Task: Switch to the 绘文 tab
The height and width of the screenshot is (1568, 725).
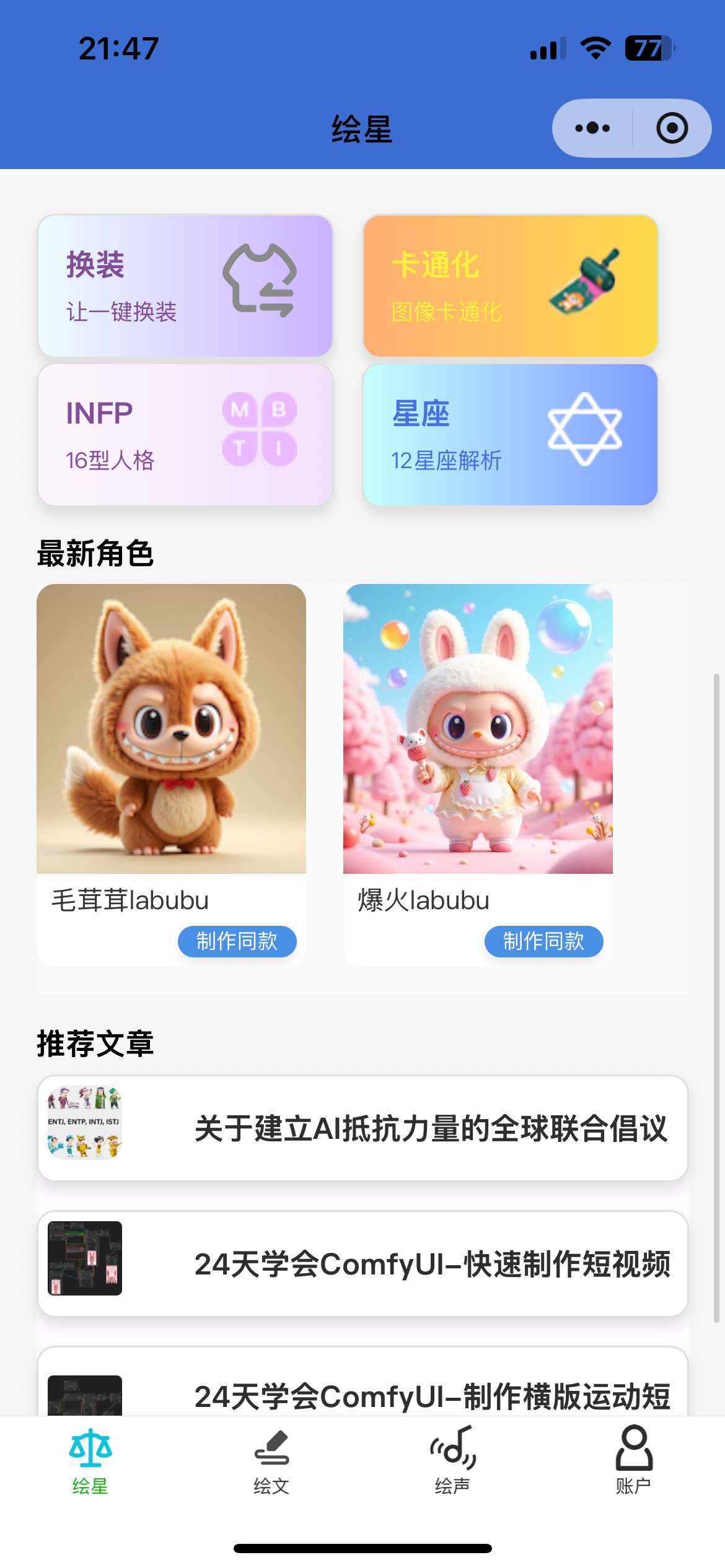Action: pyautogui.click(x=271, y=1460)
